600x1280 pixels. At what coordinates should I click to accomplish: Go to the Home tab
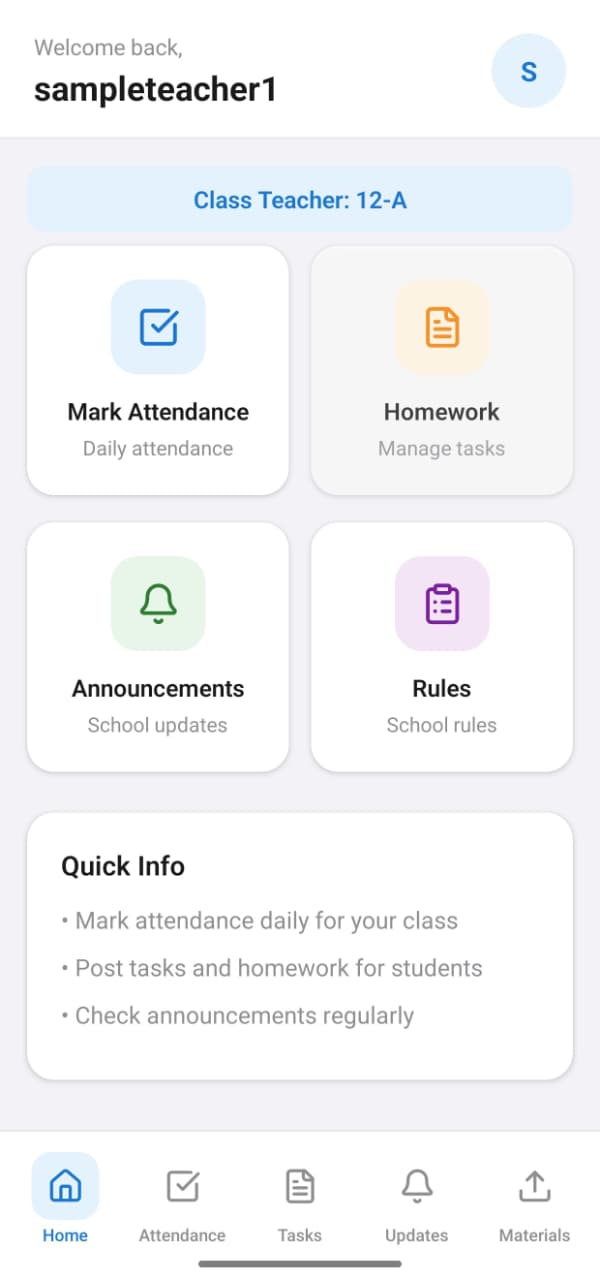click(65, 1199)
